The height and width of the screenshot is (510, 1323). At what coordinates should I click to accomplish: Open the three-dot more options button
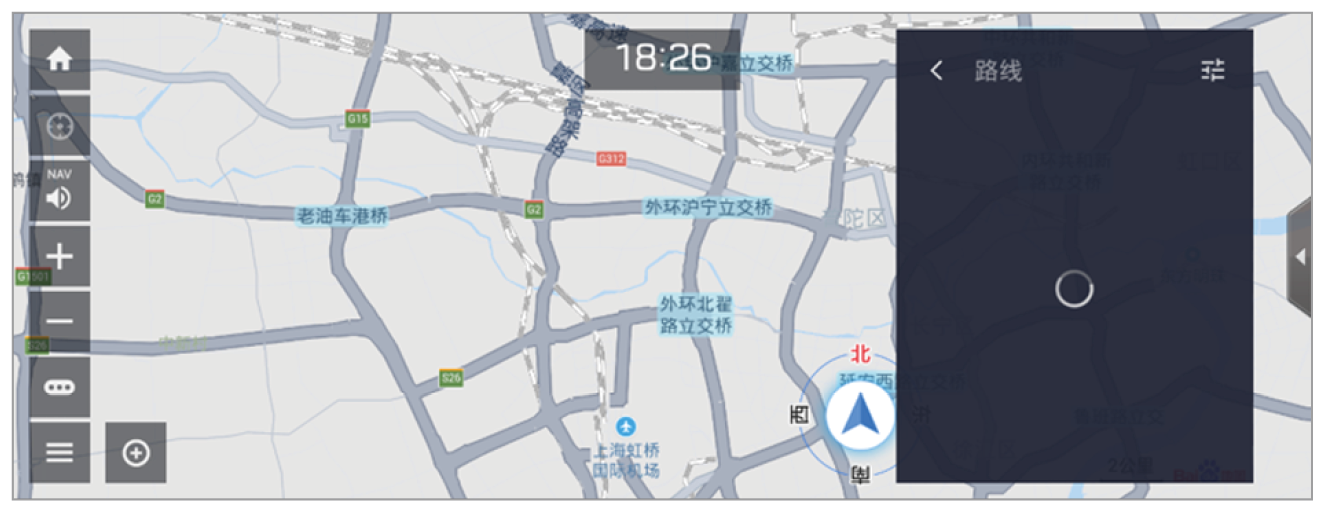60,387
